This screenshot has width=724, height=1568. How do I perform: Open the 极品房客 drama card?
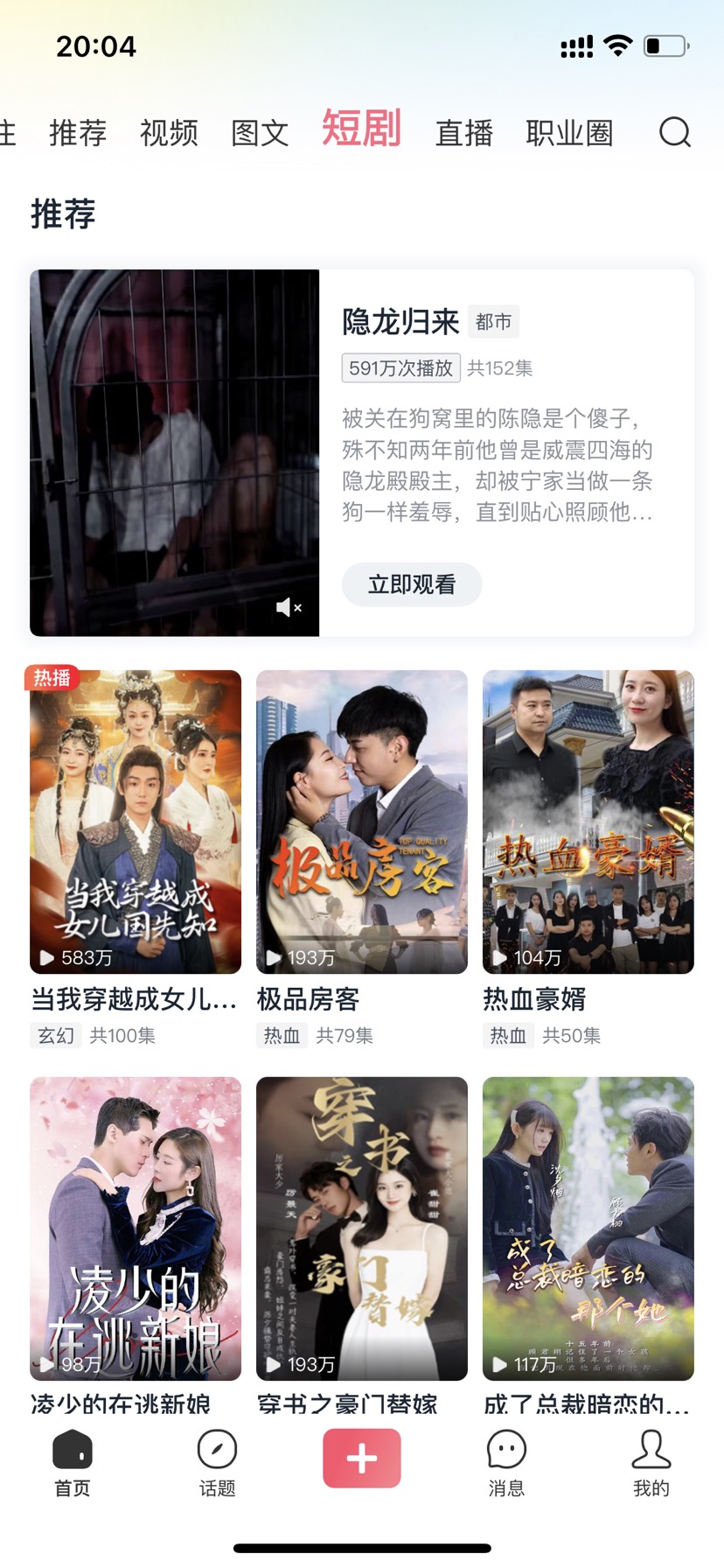pos(362,822)
